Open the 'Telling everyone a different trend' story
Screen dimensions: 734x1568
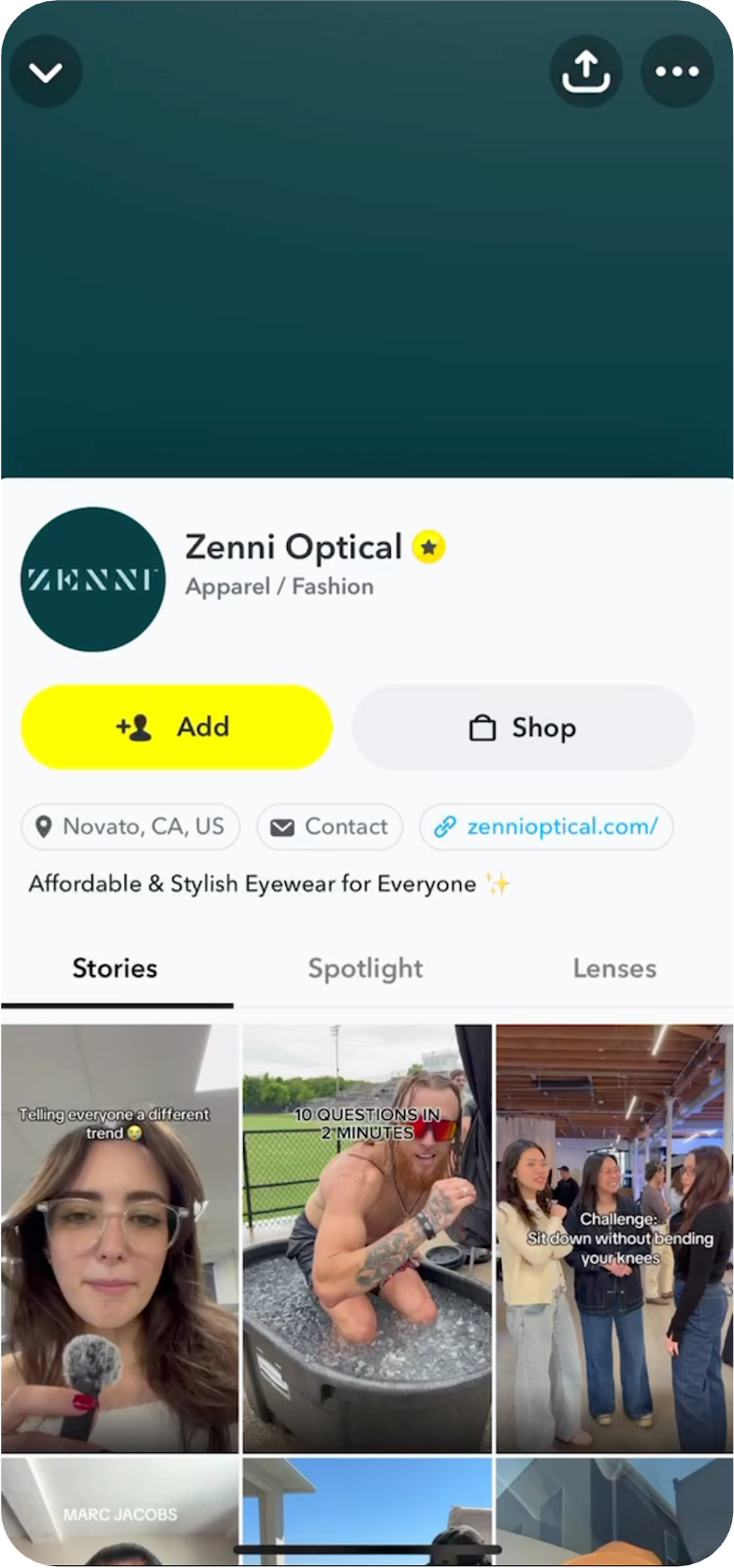point(119,1237)
